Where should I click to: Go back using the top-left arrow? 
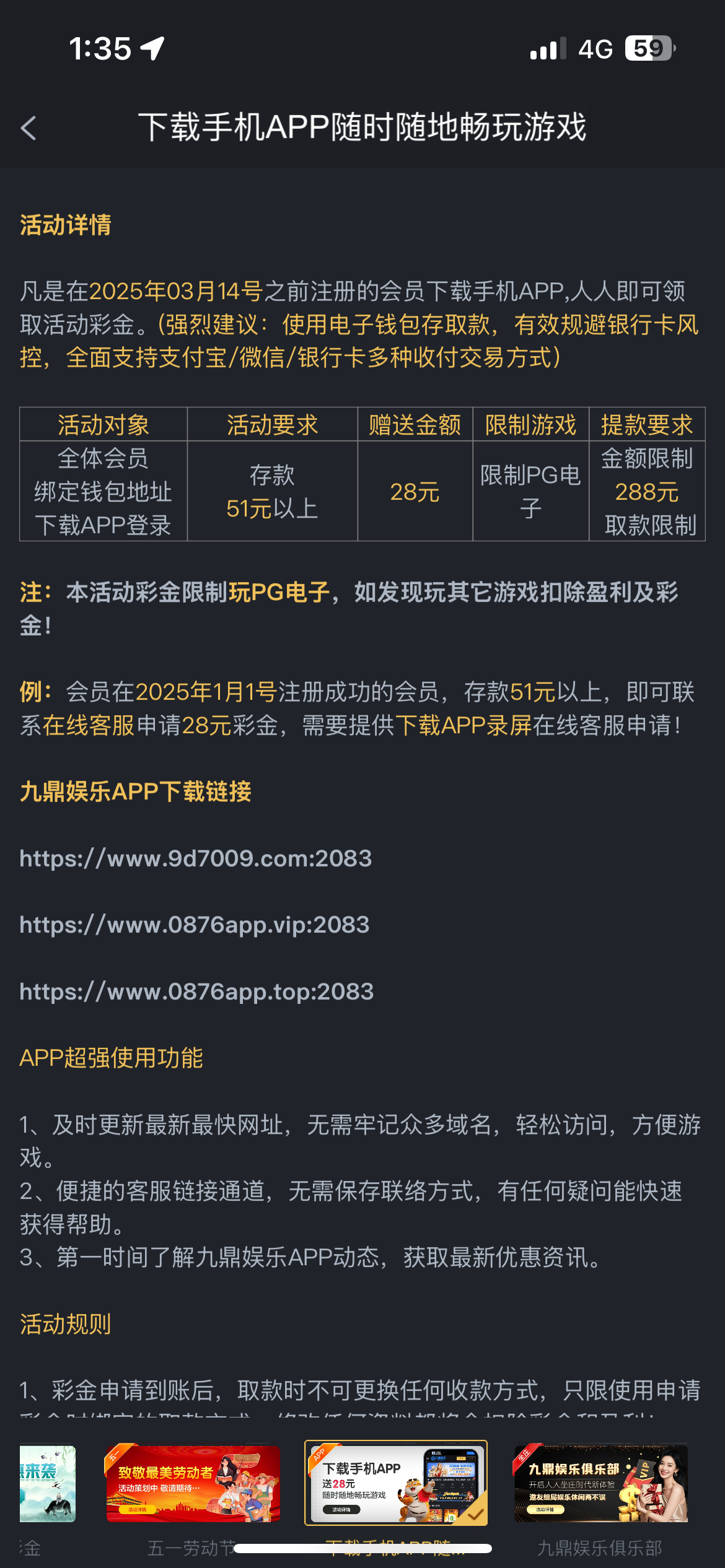pyautogui.click(x=29, y=128)
